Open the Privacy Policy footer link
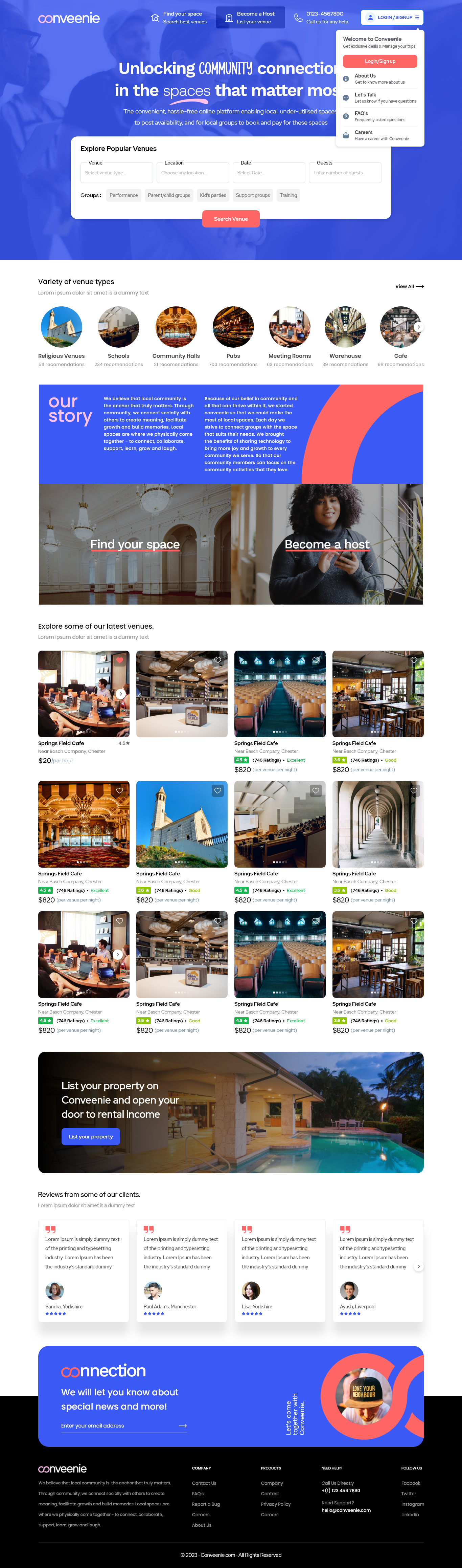 tap(275, 1504)
